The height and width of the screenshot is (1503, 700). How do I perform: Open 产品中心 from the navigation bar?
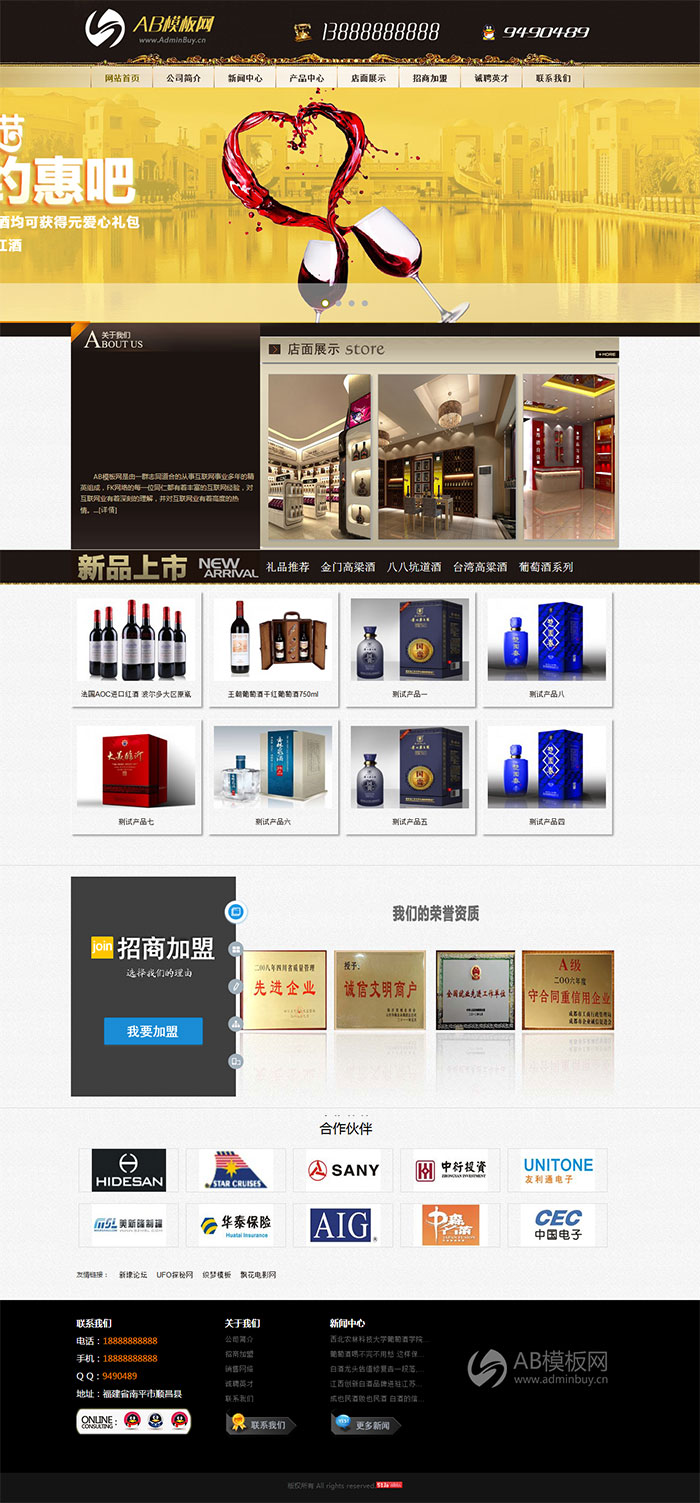point(306,78)
